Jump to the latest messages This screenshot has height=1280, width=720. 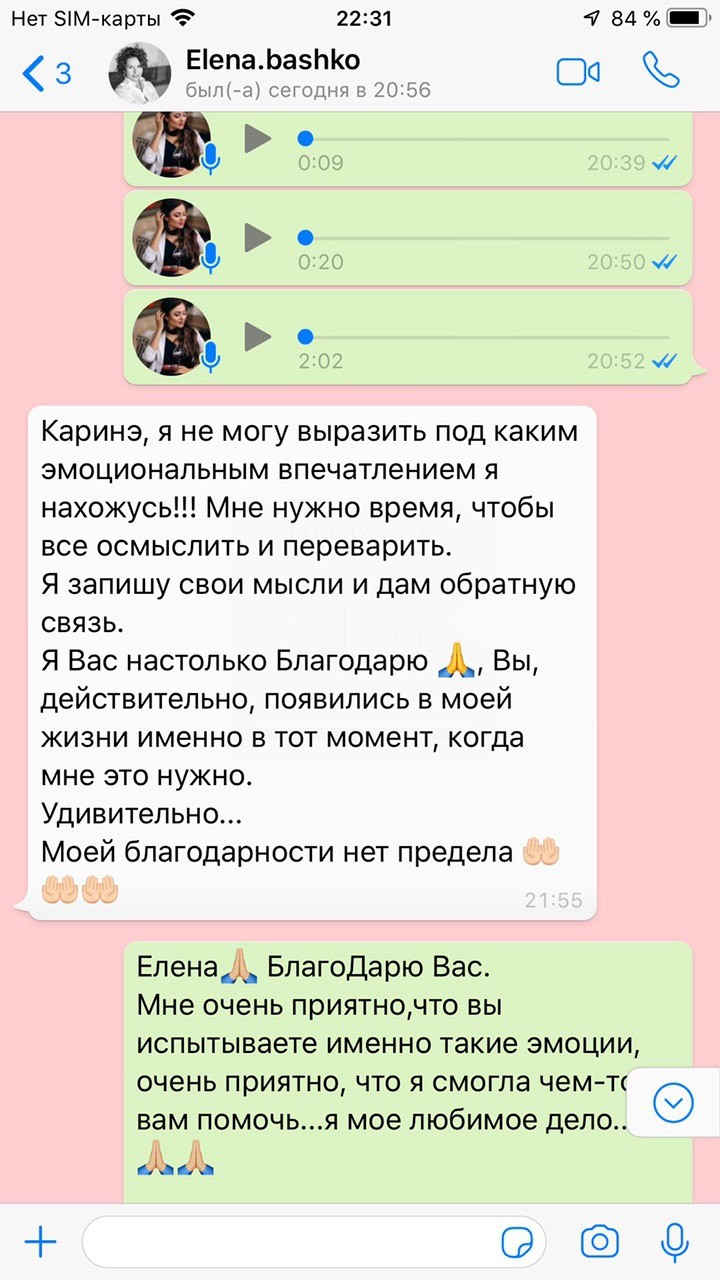point(673,1102)
